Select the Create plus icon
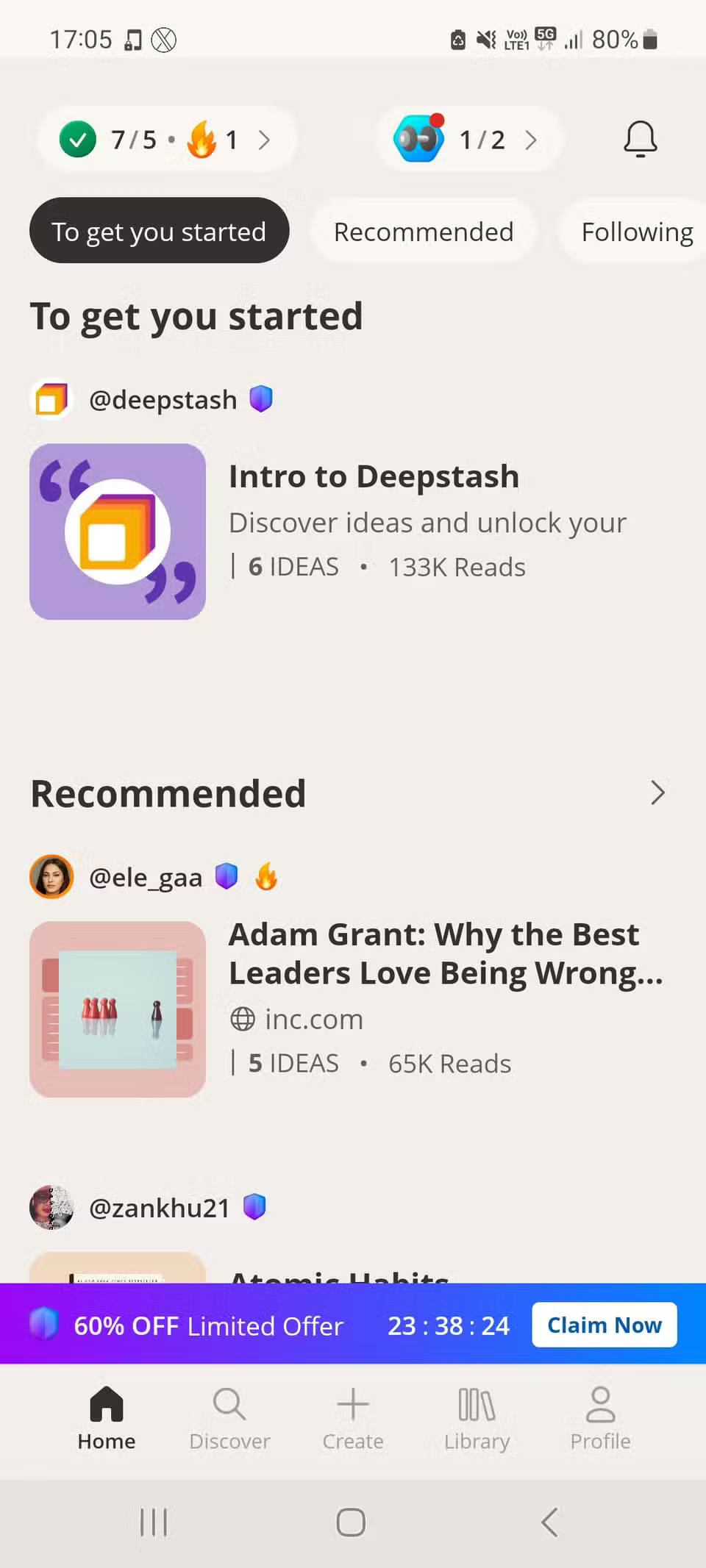The image size is (706, 1568). click(352, 1404)
